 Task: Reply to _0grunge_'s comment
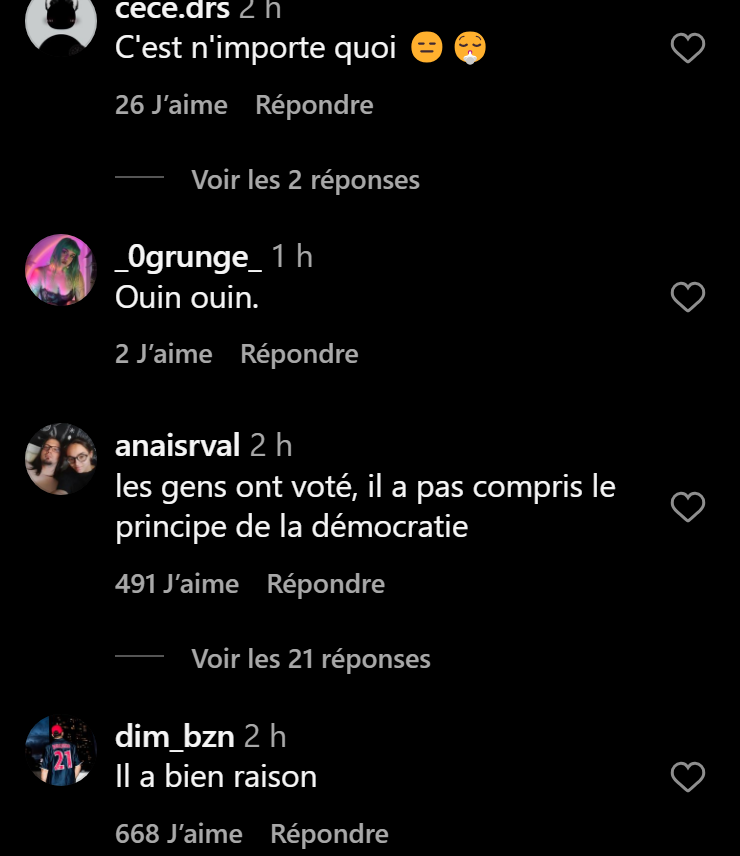tap(299, 354)
